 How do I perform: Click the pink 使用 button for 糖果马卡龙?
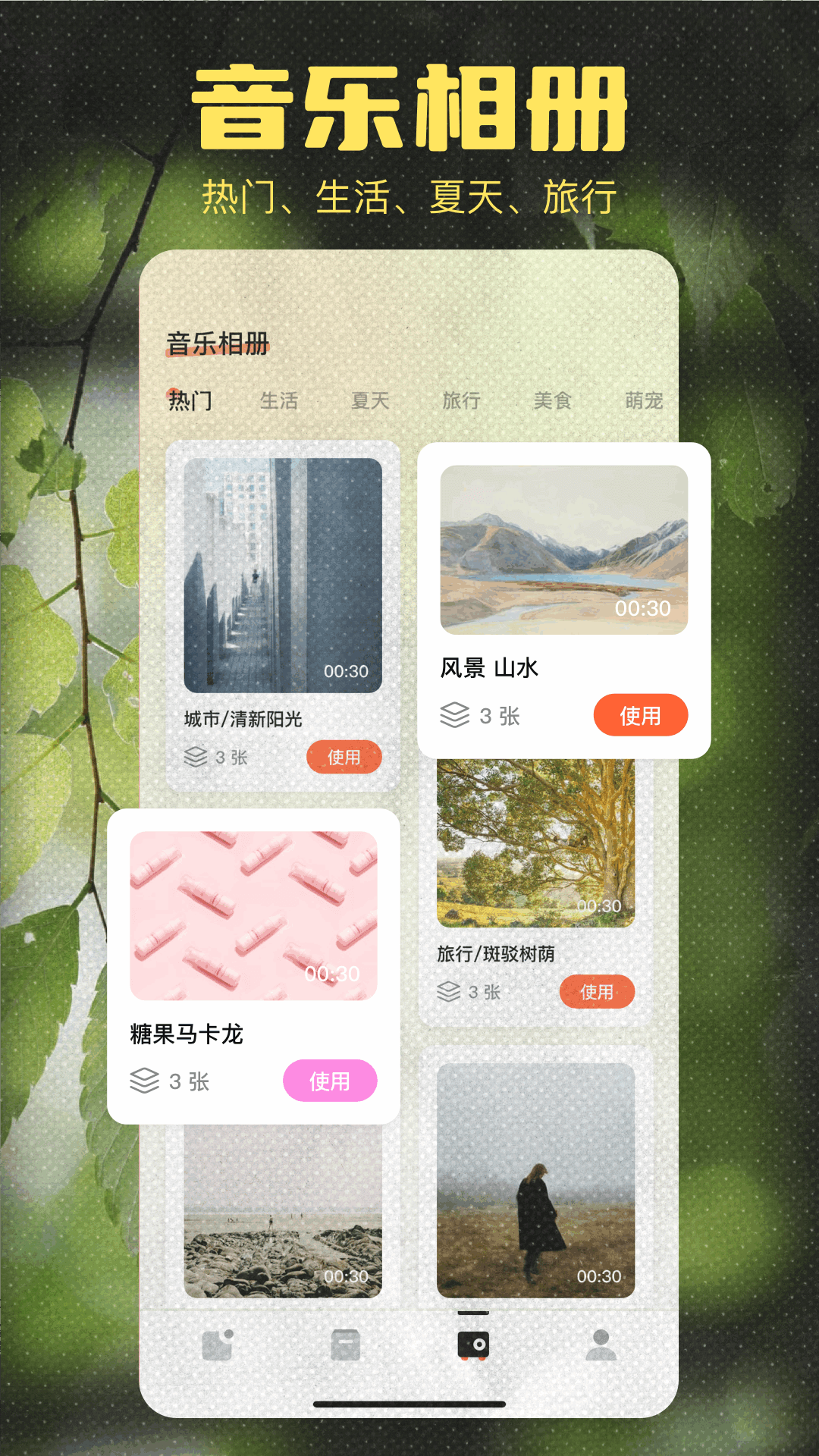pyautogui.click(x=331, y=1082)
